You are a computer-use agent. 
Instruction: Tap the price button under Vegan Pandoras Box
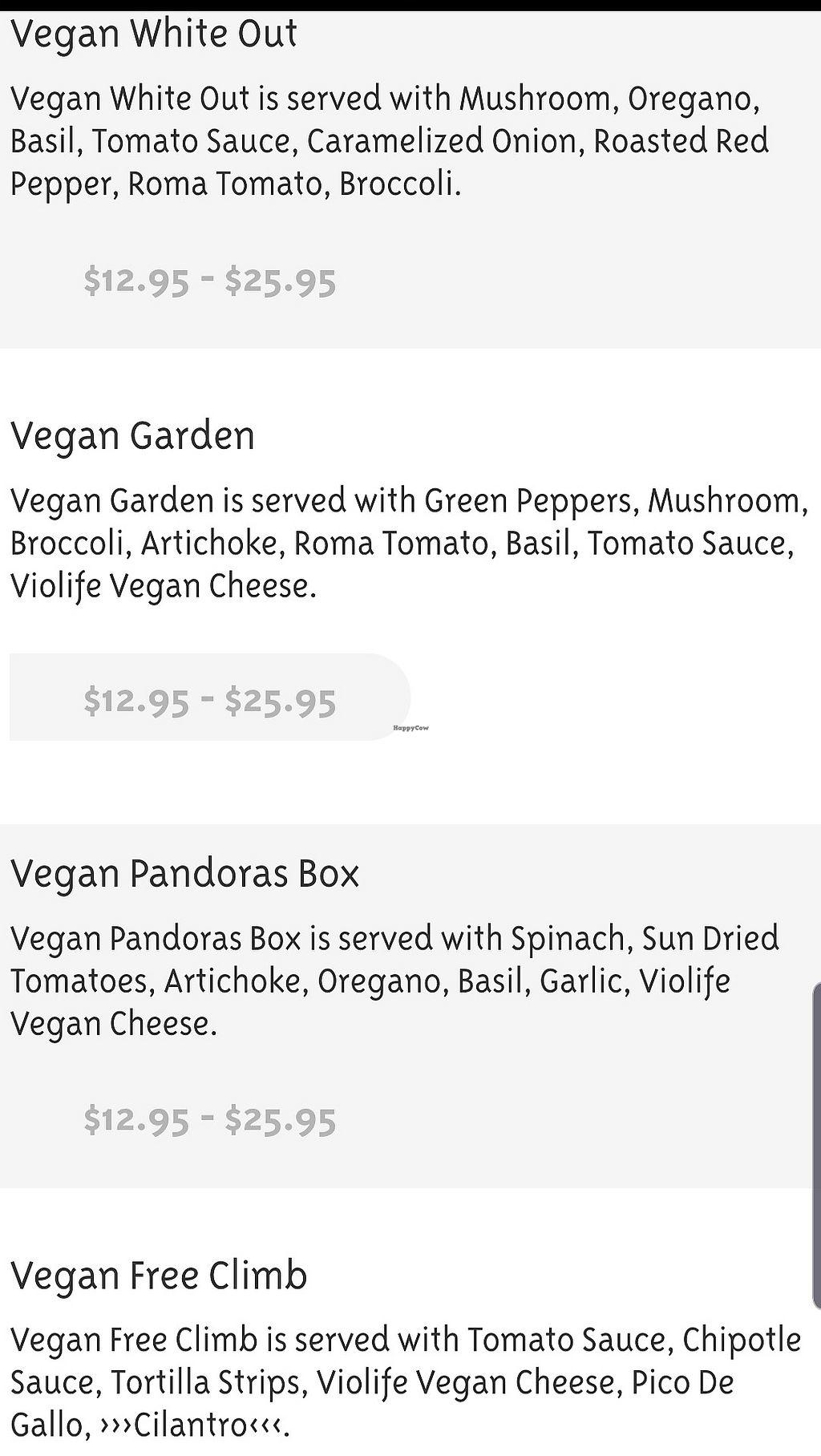pos(209,1119)
